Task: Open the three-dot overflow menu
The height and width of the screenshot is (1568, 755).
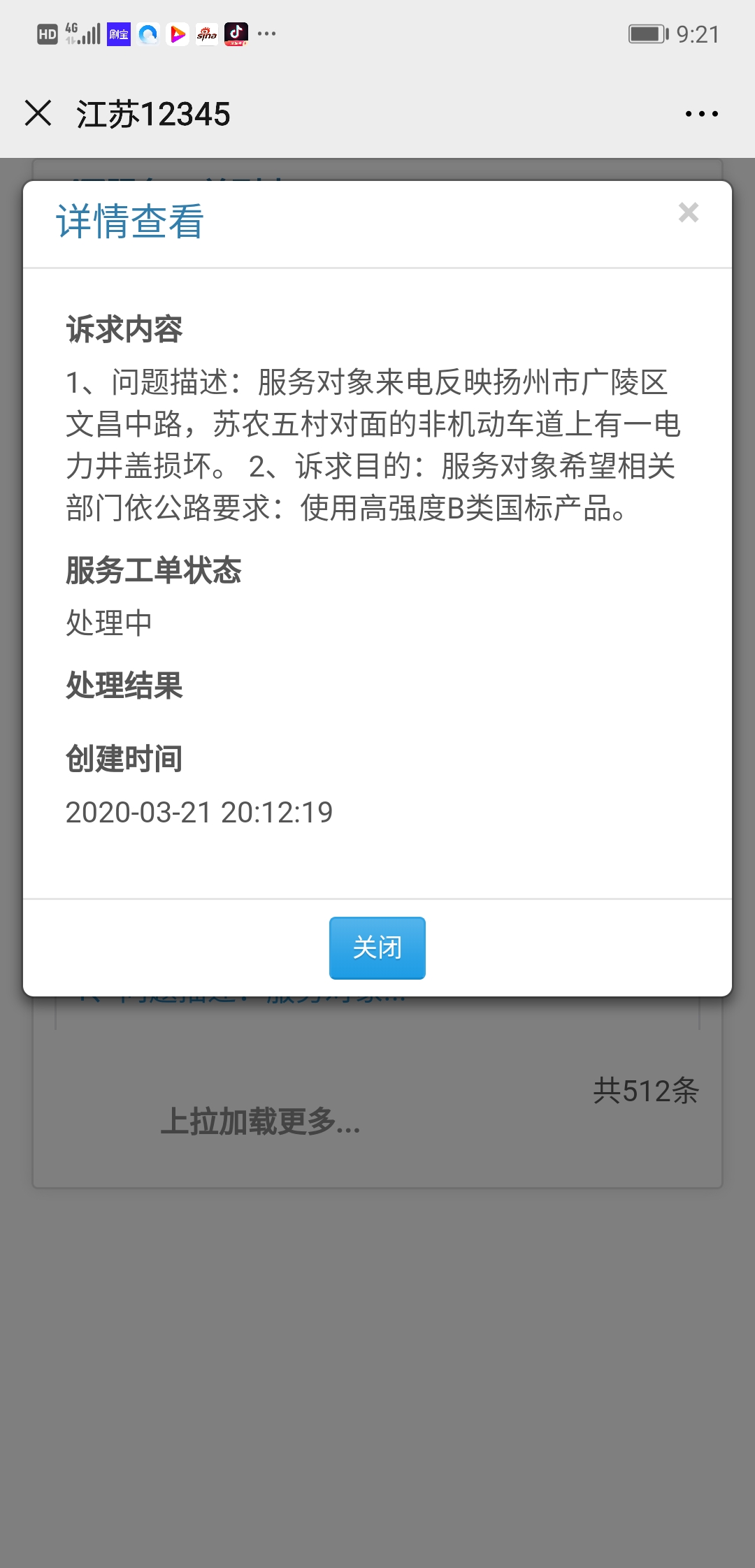Action: (x=701, y=114)
